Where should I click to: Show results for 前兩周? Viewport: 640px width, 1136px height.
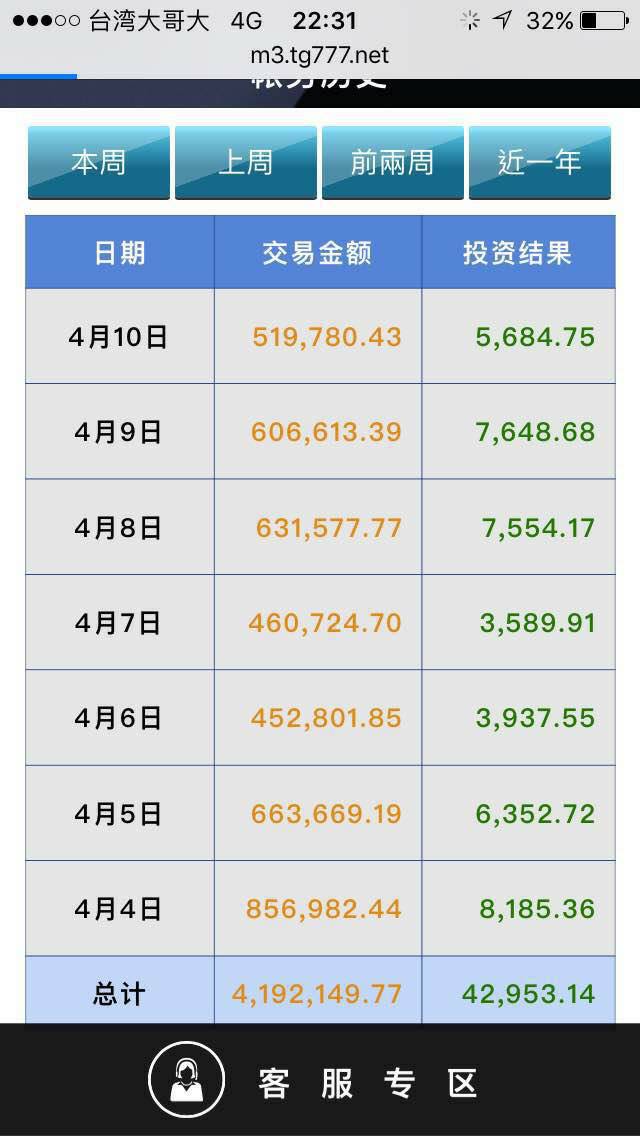tap(392, 162)
